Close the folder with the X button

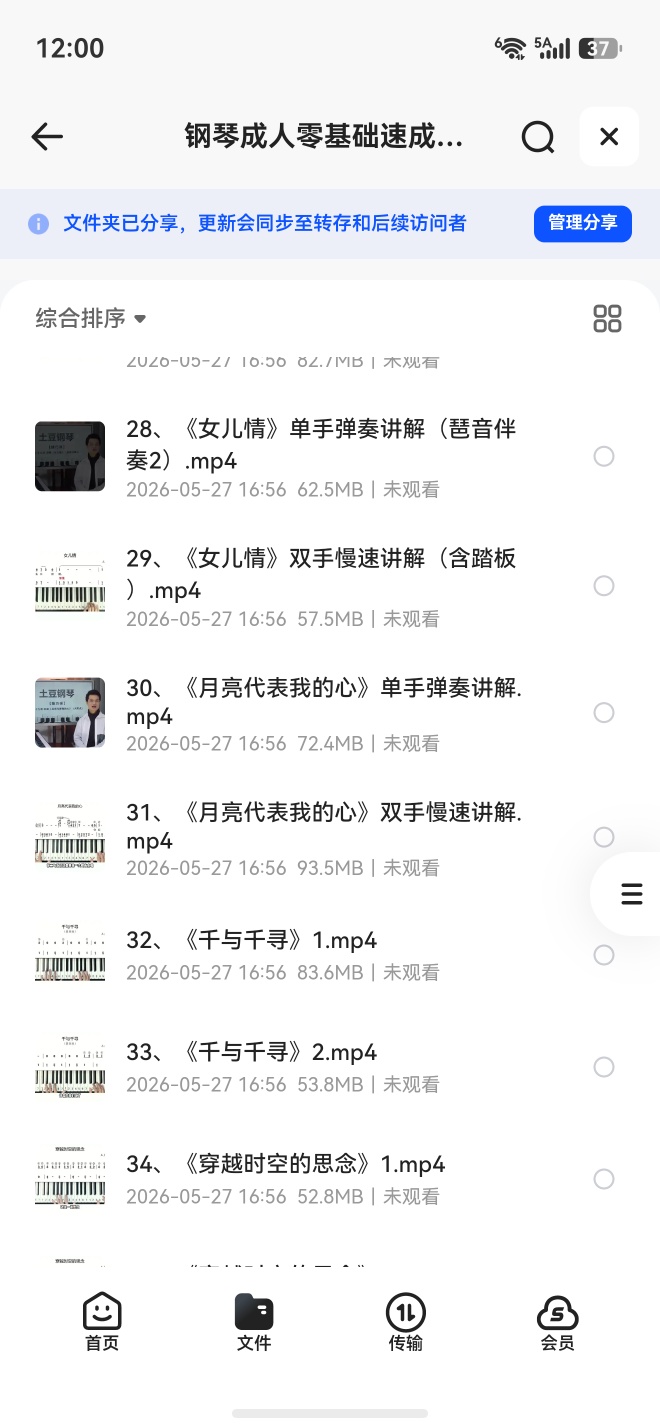pyautogui.click(x=609, y=136)
